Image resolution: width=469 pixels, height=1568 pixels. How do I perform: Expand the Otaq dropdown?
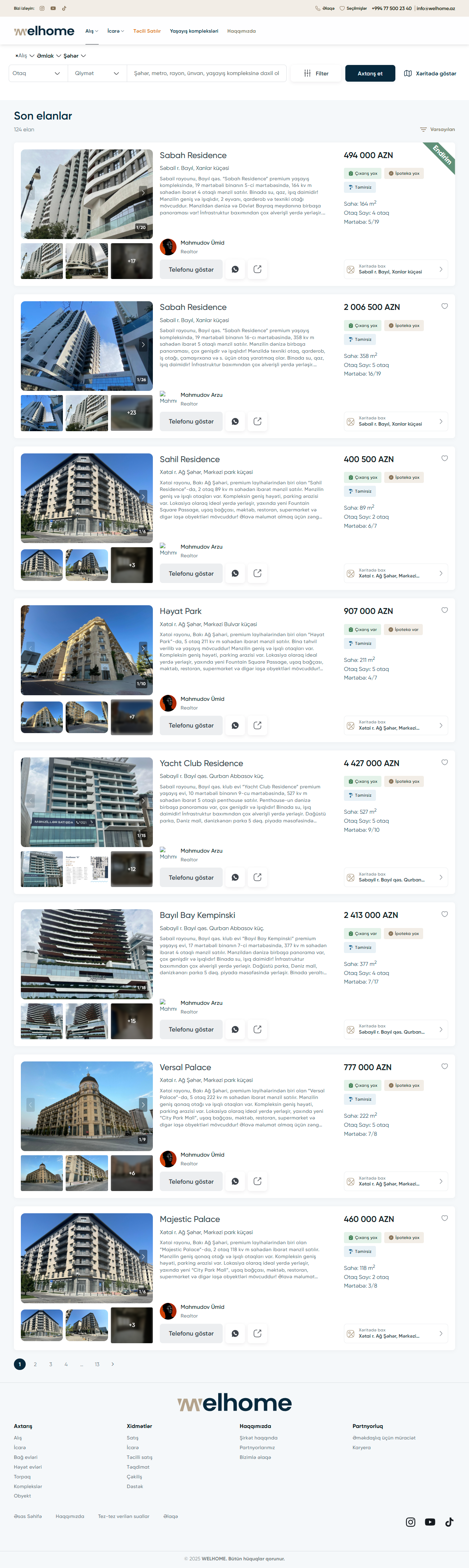[x=36, y=74]
